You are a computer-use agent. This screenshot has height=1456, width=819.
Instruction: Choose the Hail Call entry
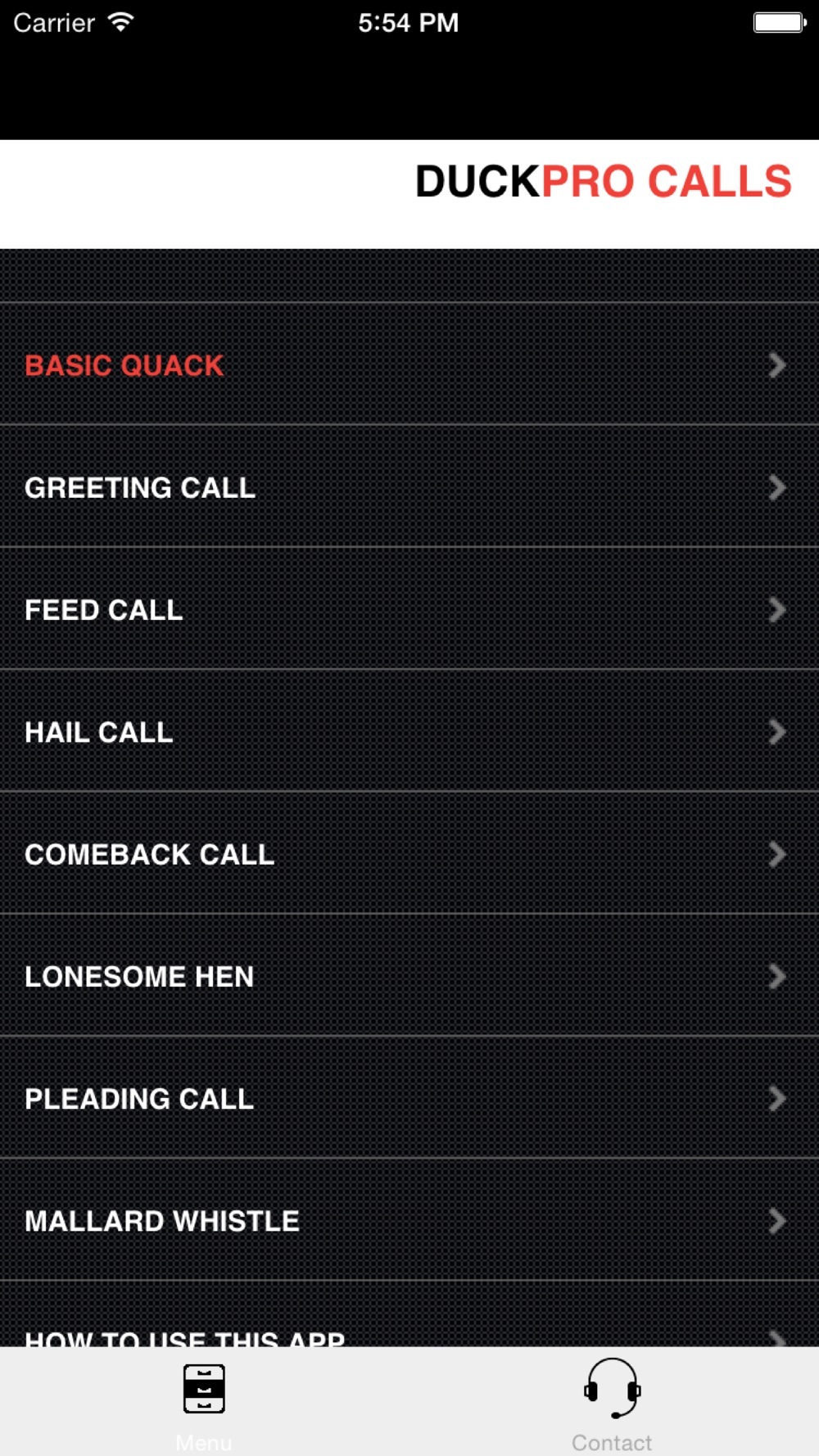coord(409,730)
